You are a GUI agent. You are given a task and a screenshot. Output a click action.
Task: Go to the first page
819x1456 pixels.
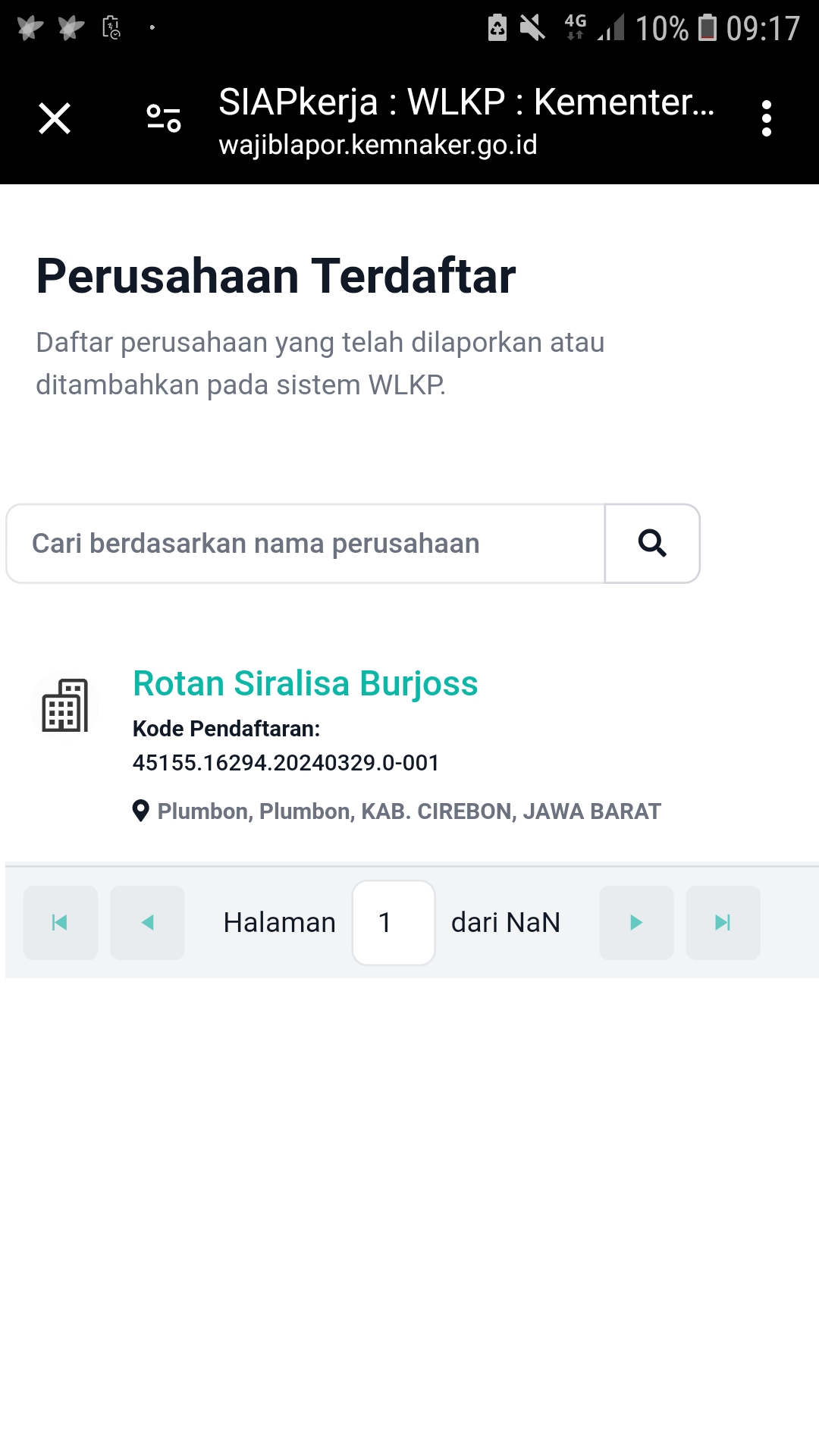[x=61, y=923]
